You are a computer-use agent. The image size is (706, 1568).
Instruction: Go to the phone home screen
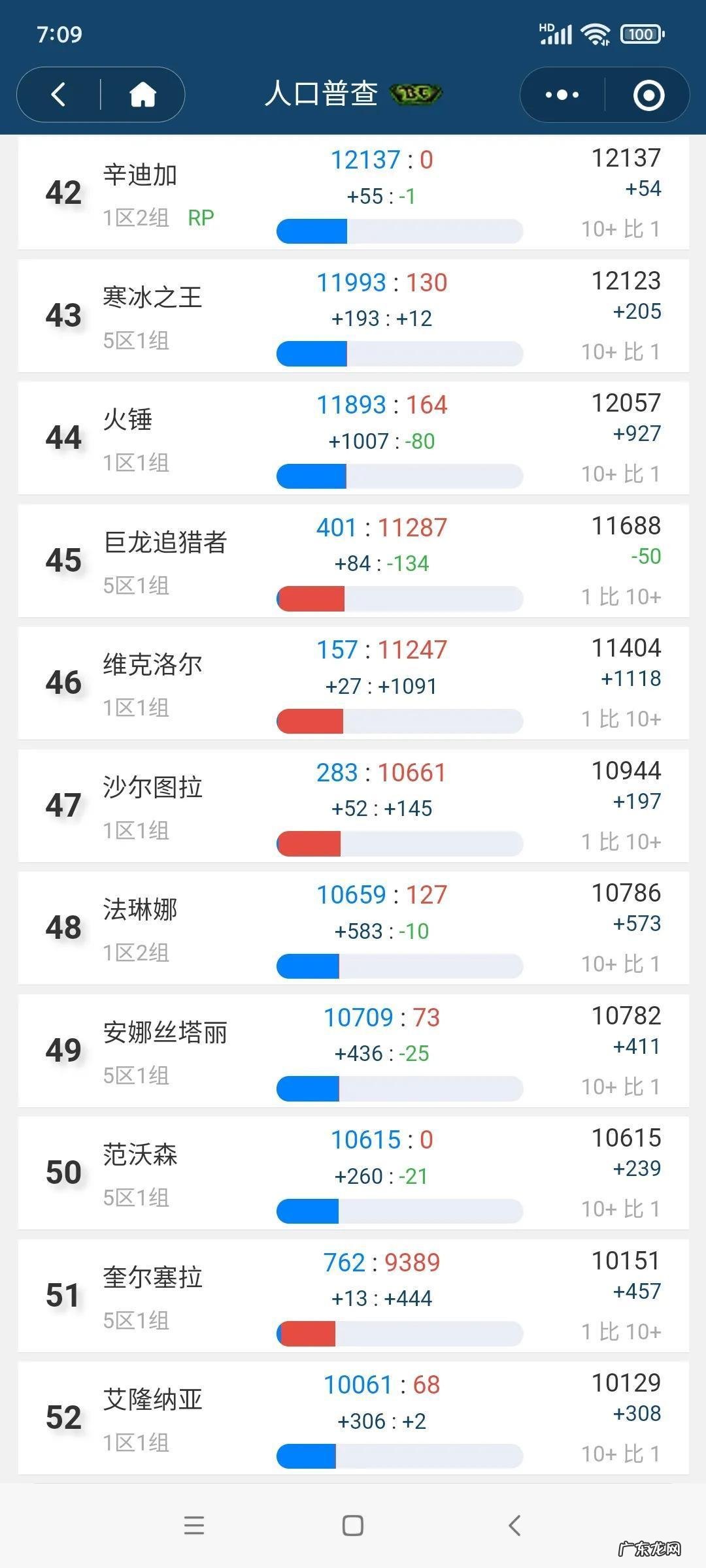click(x=353, y=1526)
